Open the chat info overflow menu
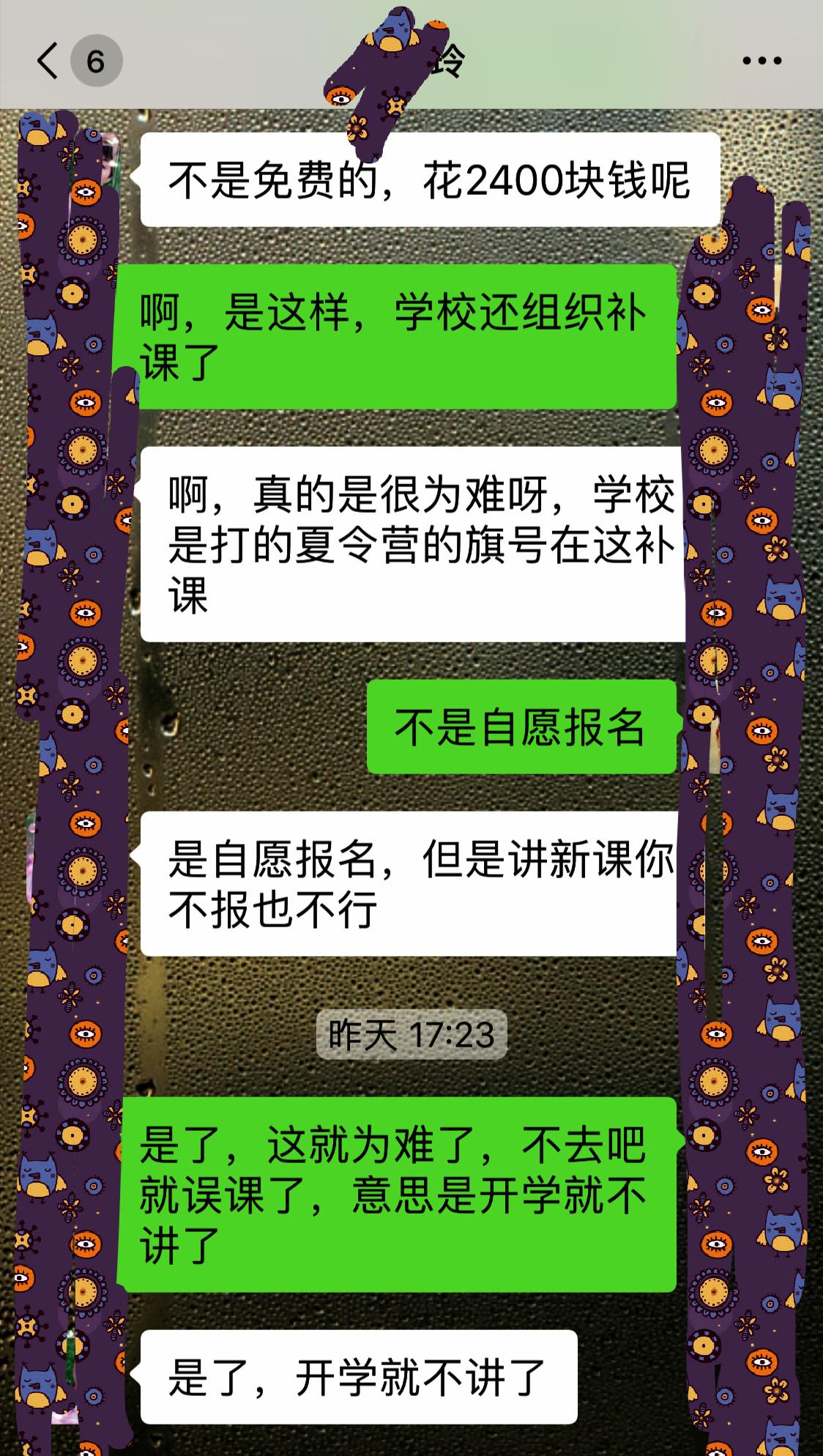This screenshot has width=823, height=1456. 761,61
